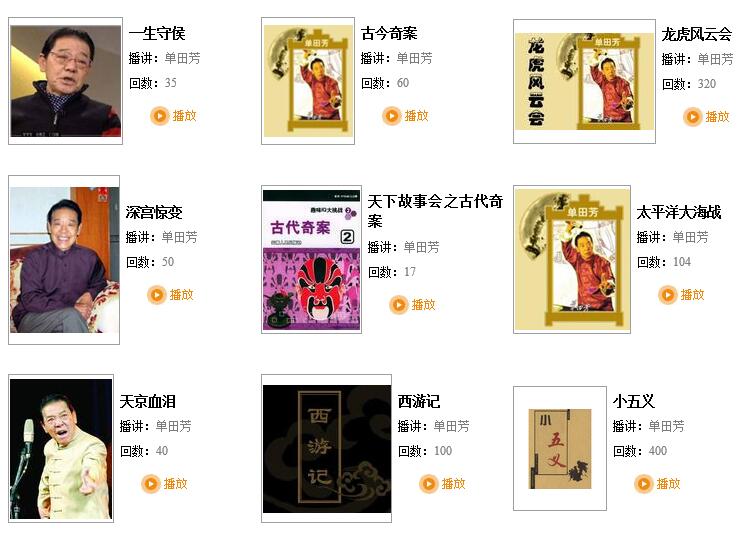This screenshot has width=749, height=543.
Task: Play 天下故事会之古代奇案
Action: [x=413, y=305]
